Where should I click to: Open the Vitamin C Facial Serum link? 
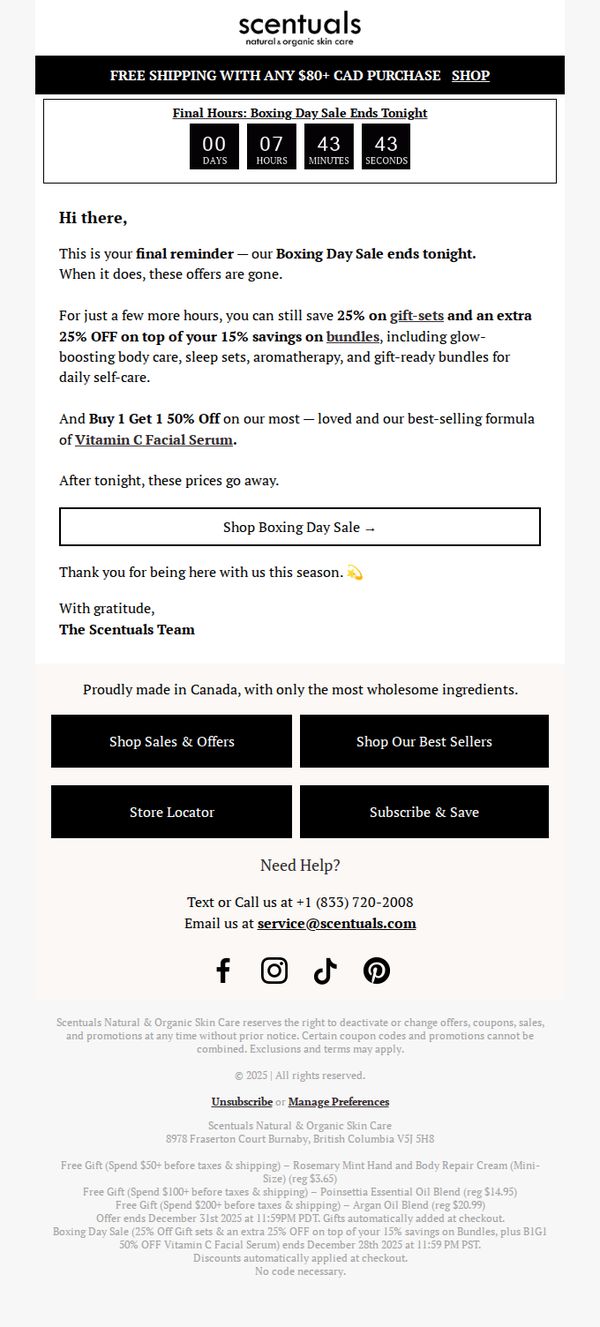[x=154, y=439]
